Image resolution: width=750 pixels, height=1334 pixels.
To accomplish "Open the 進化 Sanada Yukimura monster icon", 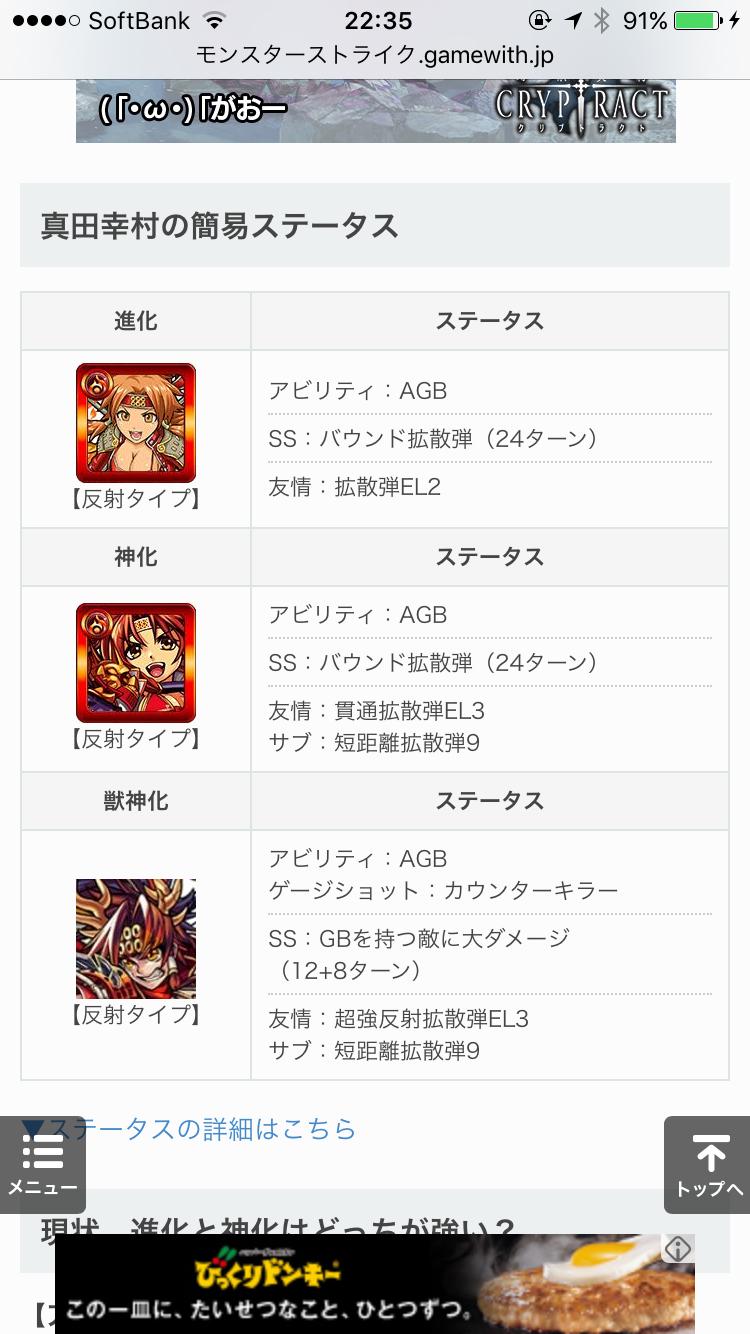I will (136, 423).
